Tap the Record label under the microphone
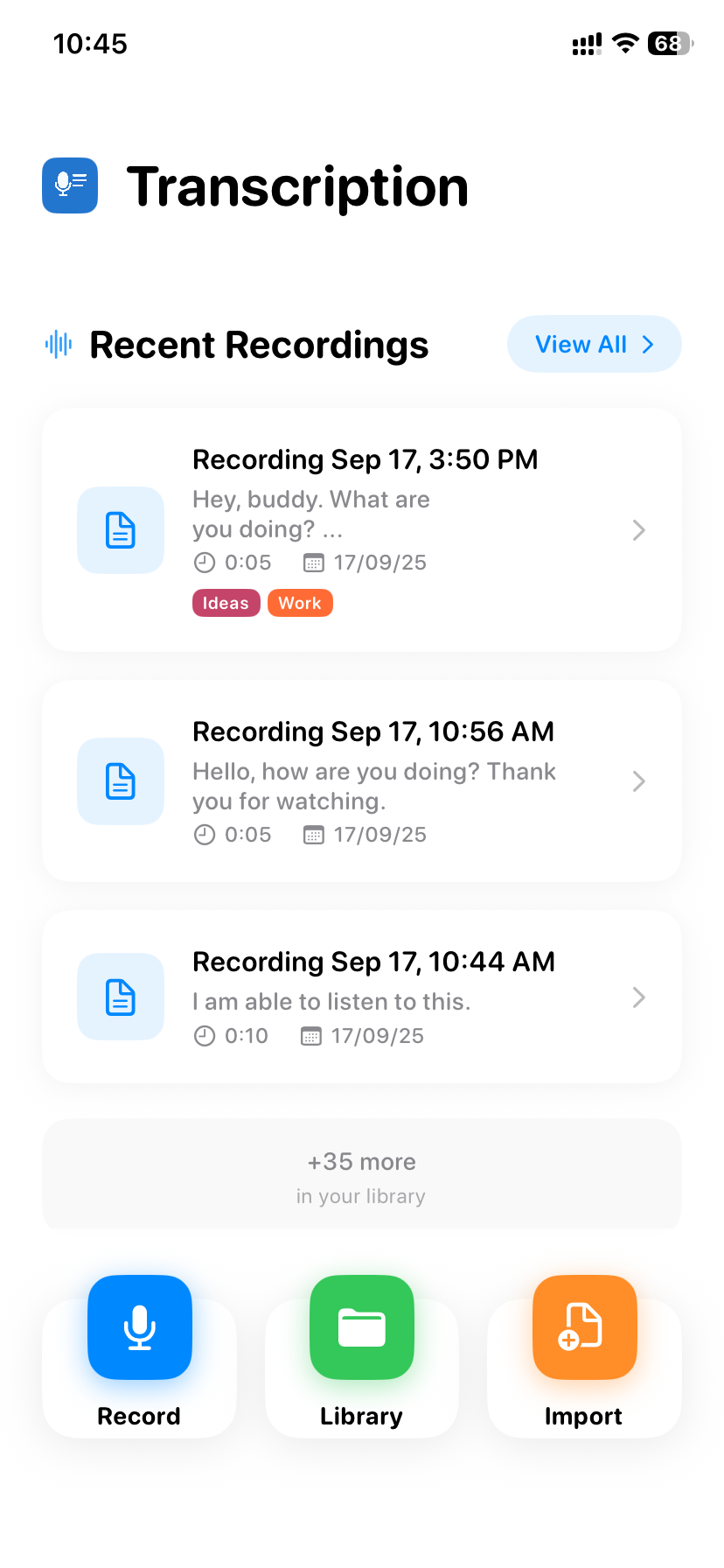This screenshot has height=1568, width=724. [139, 1416]
